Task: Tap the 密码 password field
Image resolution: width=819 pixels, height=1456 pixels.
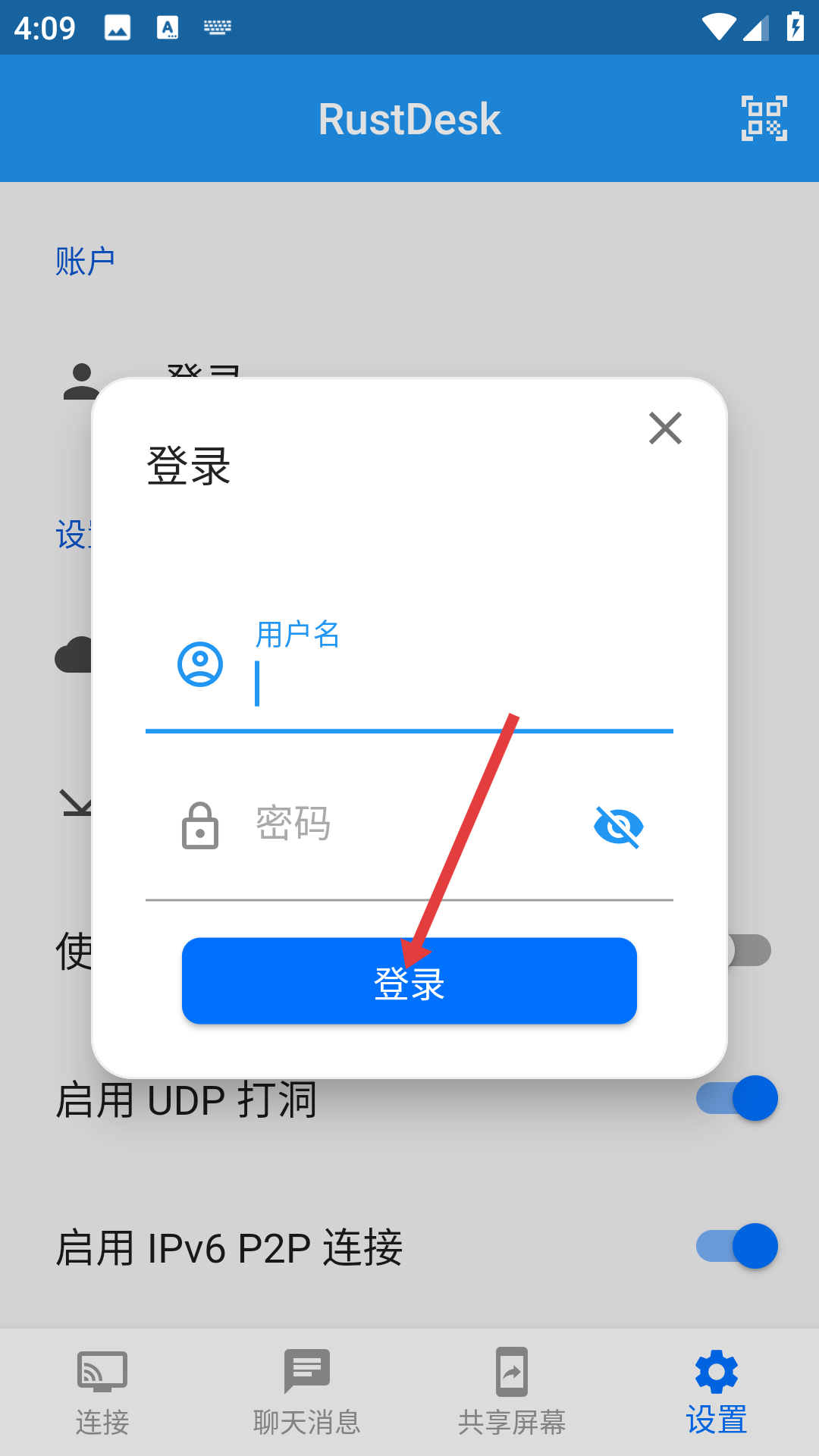Action: click(409, 825)
